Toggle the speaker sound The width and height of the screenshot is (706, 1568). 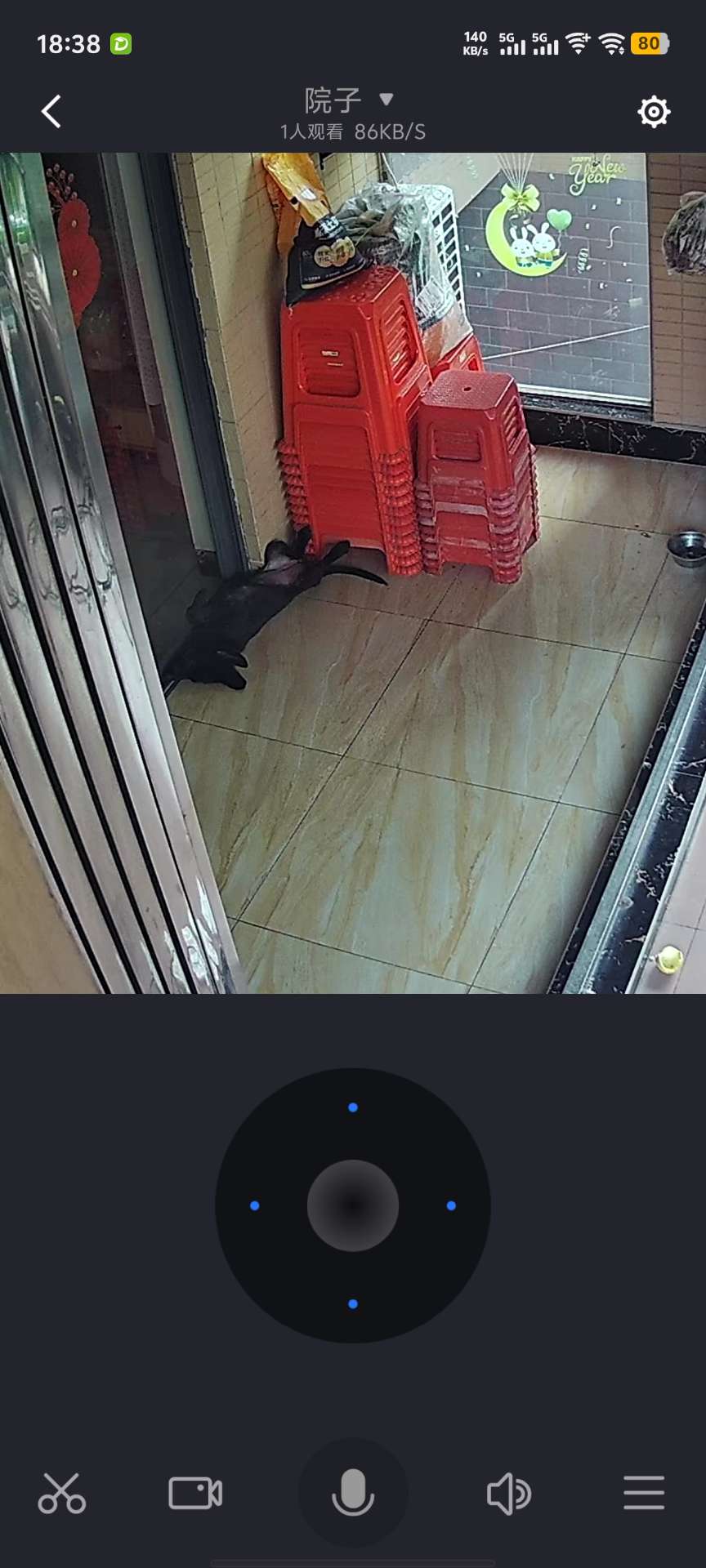tap(508, 1494)
